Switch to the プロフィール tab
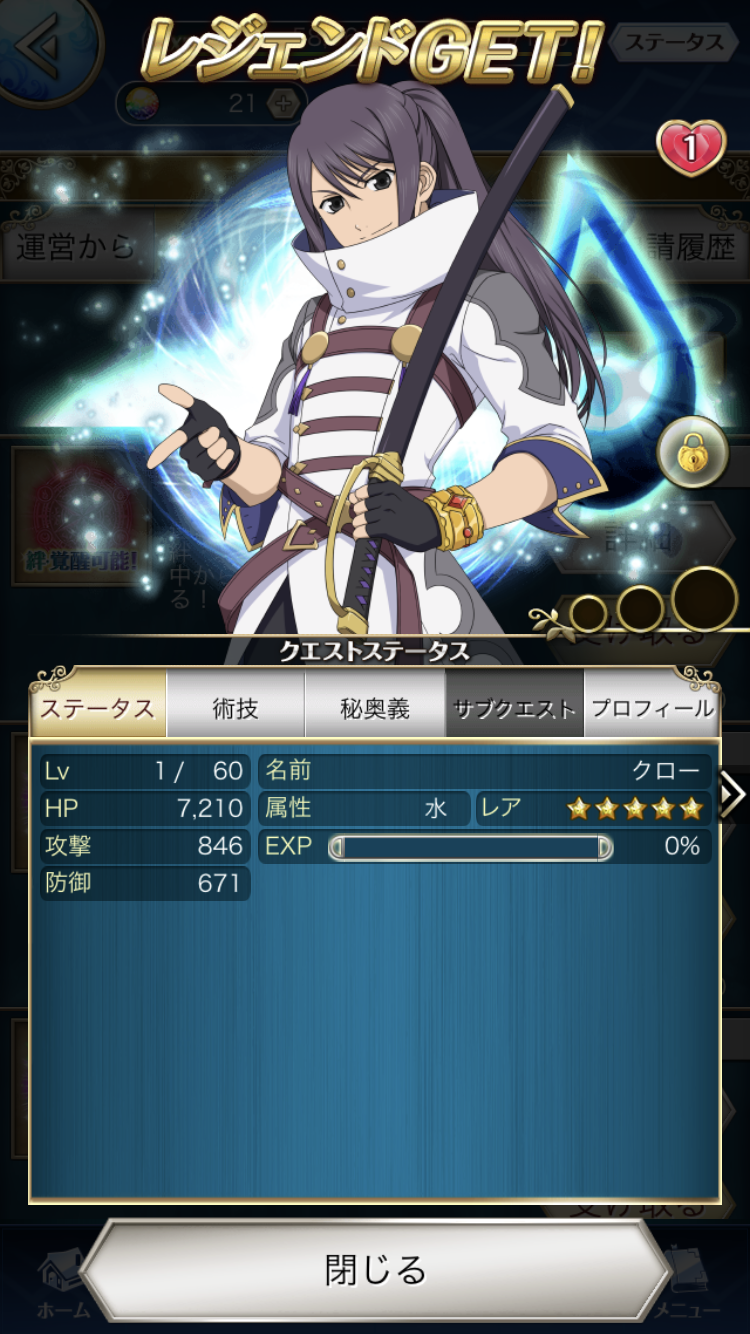The width and height of the screenshot is (750, 1334). pyautogui.click(x=652, y=708)
